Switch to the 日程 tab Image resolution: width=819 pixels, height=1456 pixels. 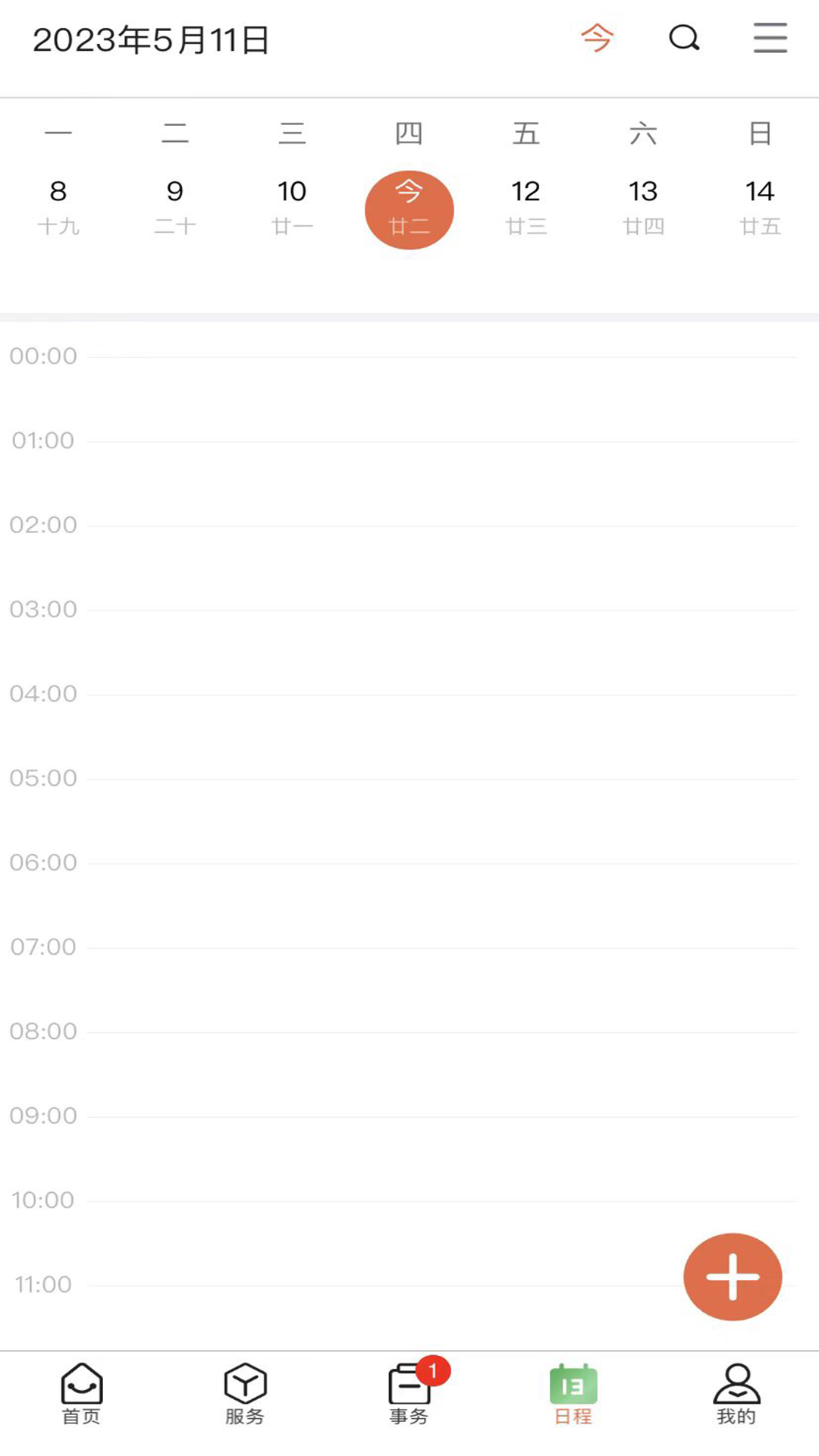pyautogui.click(x=573, y=1394)
